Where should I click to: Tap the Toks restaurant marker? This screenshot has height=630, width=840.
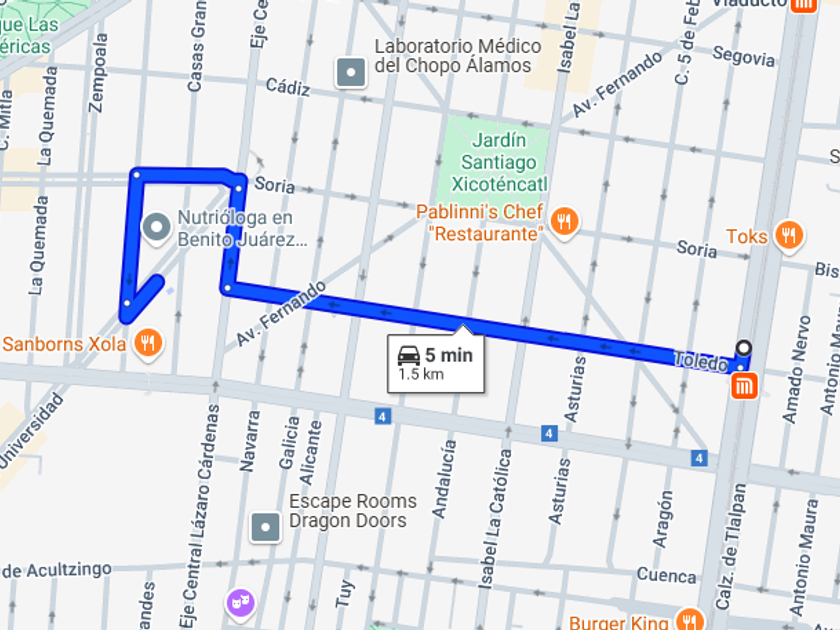789,236
